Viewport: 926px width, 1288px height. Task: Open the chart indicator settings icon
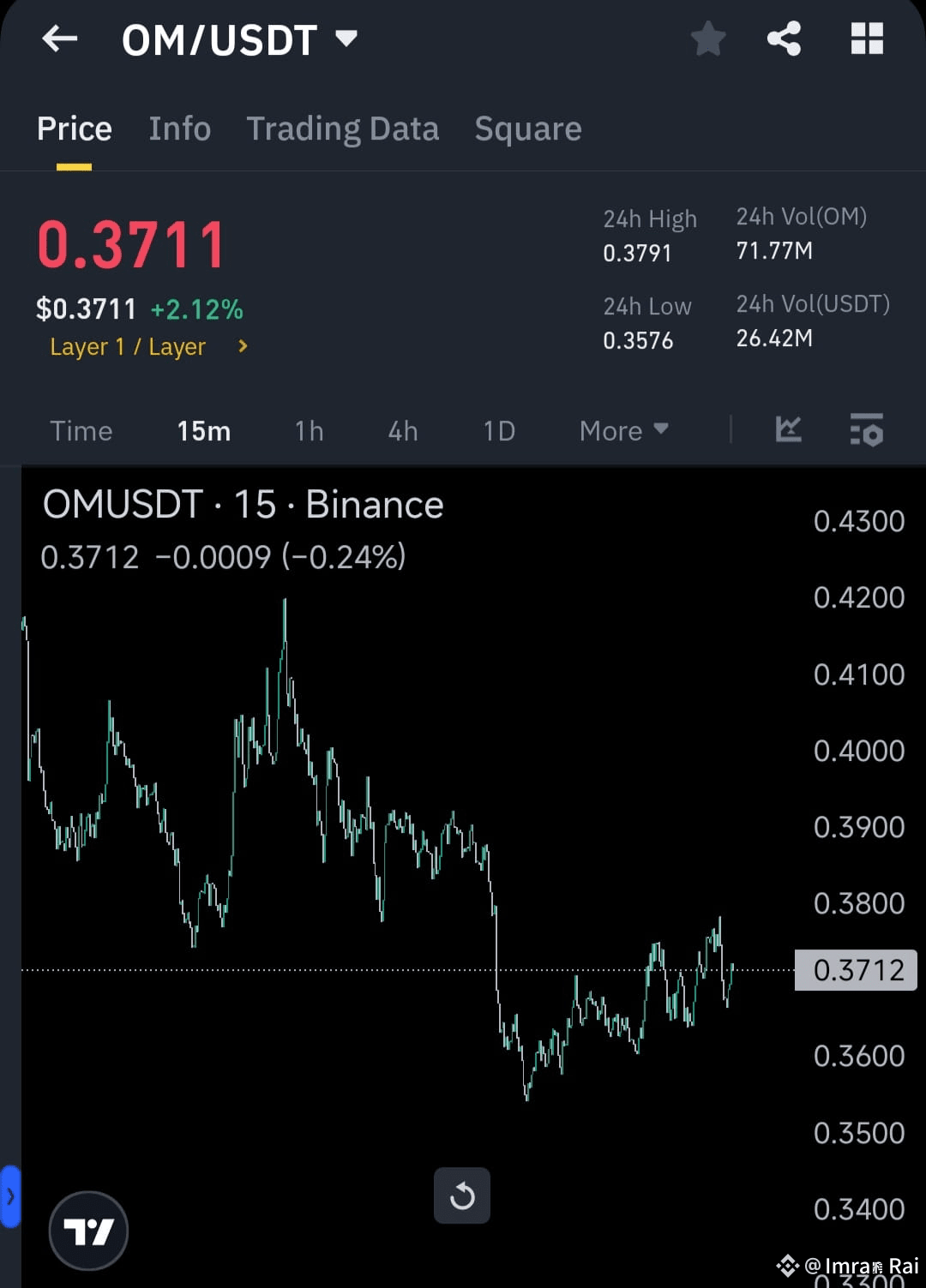[866, 431]
